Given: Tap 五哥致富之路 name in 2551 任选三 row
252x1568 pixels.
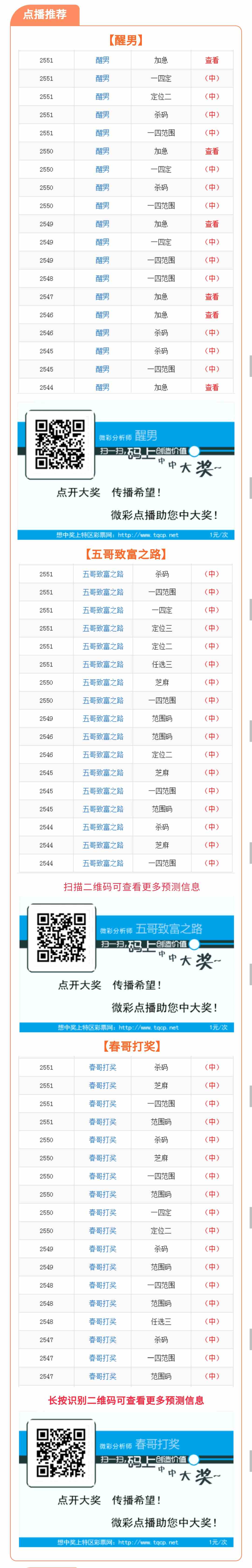Looking at the screenshot, I should pyautogui.click(x=103, y=664).
